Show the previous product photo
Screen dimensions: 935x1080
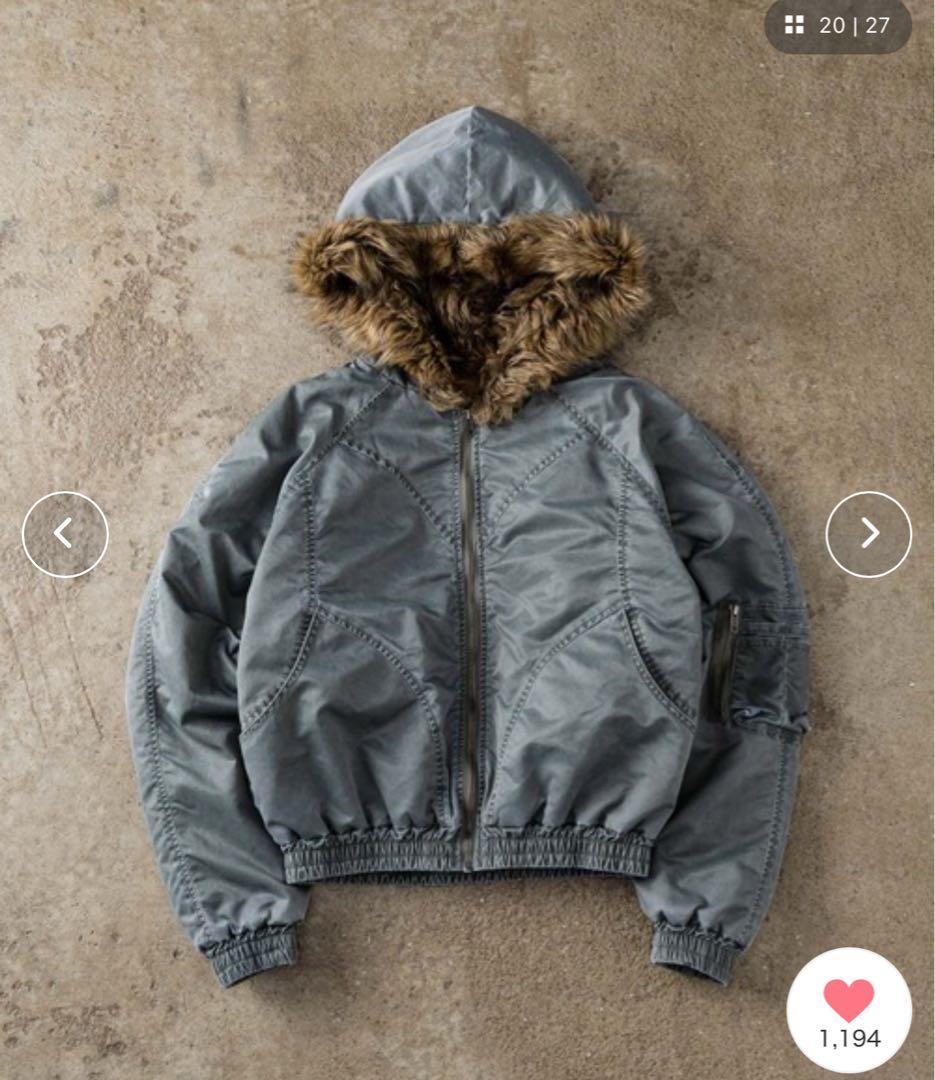(x=65, y=534)
